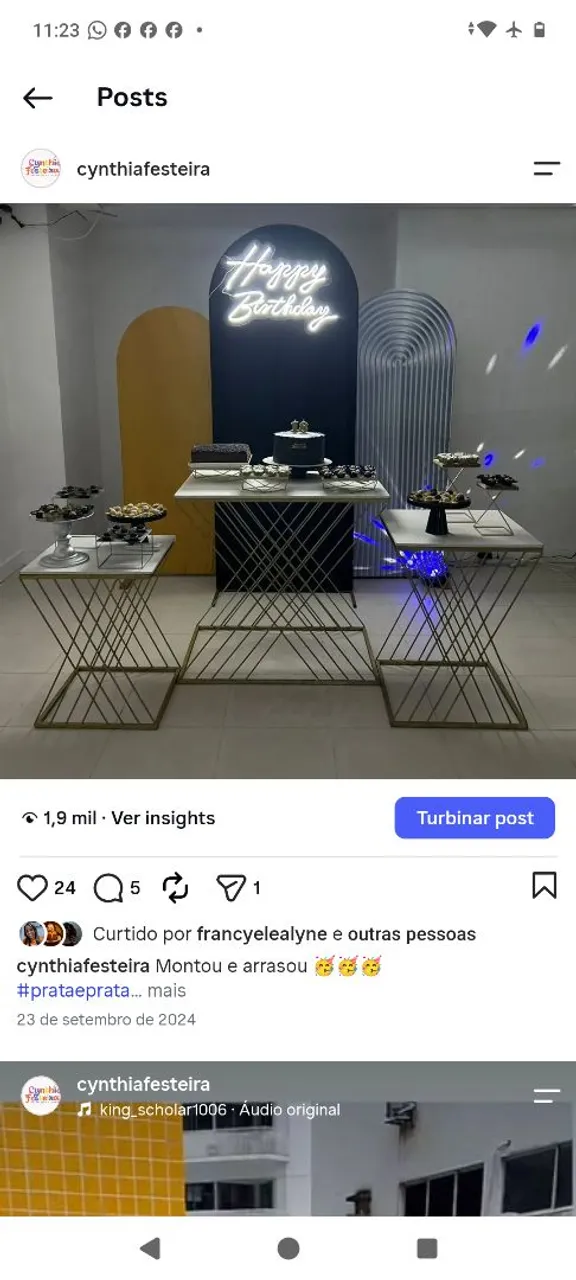The width and height of the screenshot is (576, 1280).
Task: Like the birthday decoration post
Action: point(33,887)
